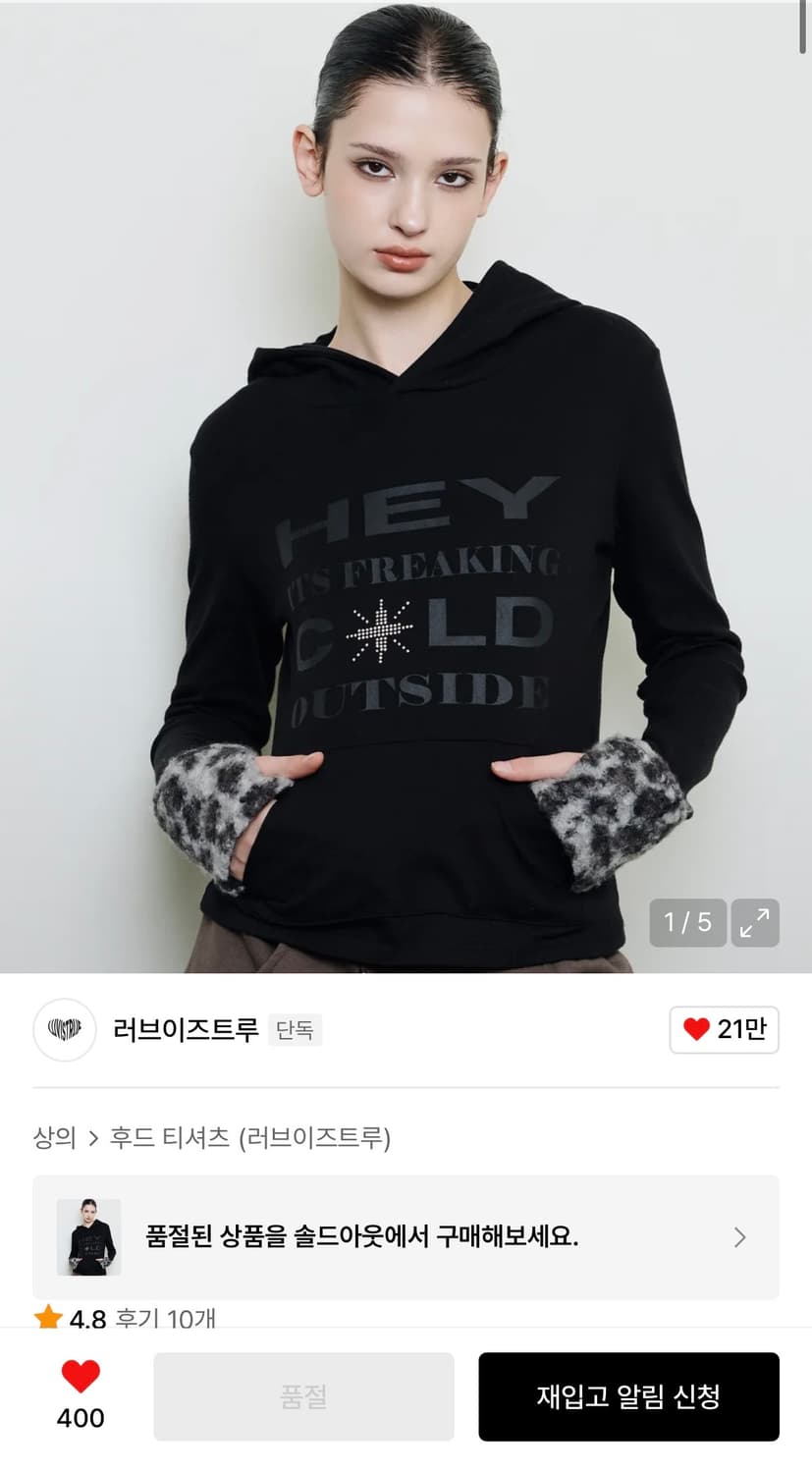The width and height of the screenshot is (812, 1473).
Task: Click the 러브이즈트루 circular brand logo
Action: (64, 1030)
